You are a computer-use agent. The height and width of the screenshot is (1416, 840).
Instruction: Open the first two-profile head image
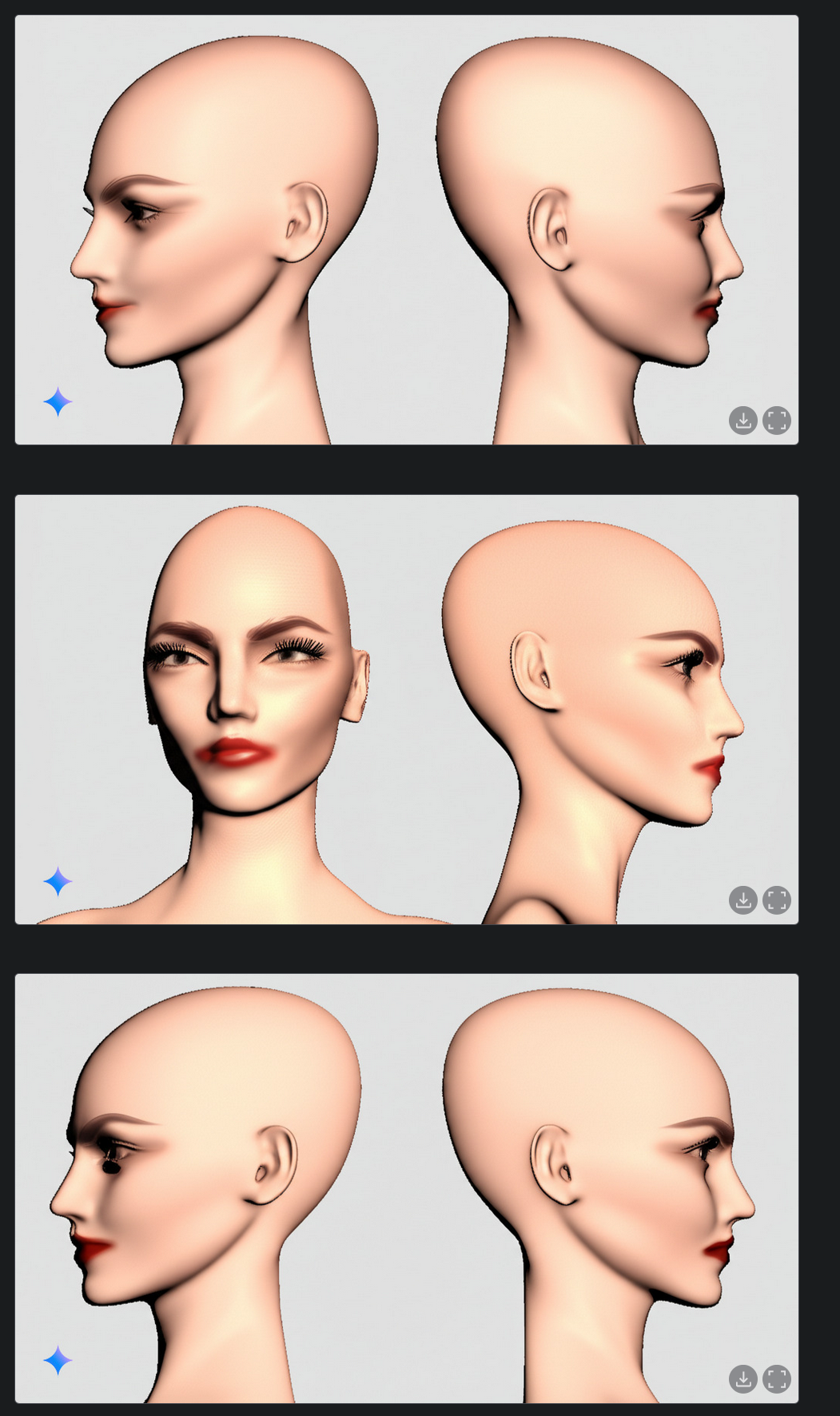click(x=407, y=230)
